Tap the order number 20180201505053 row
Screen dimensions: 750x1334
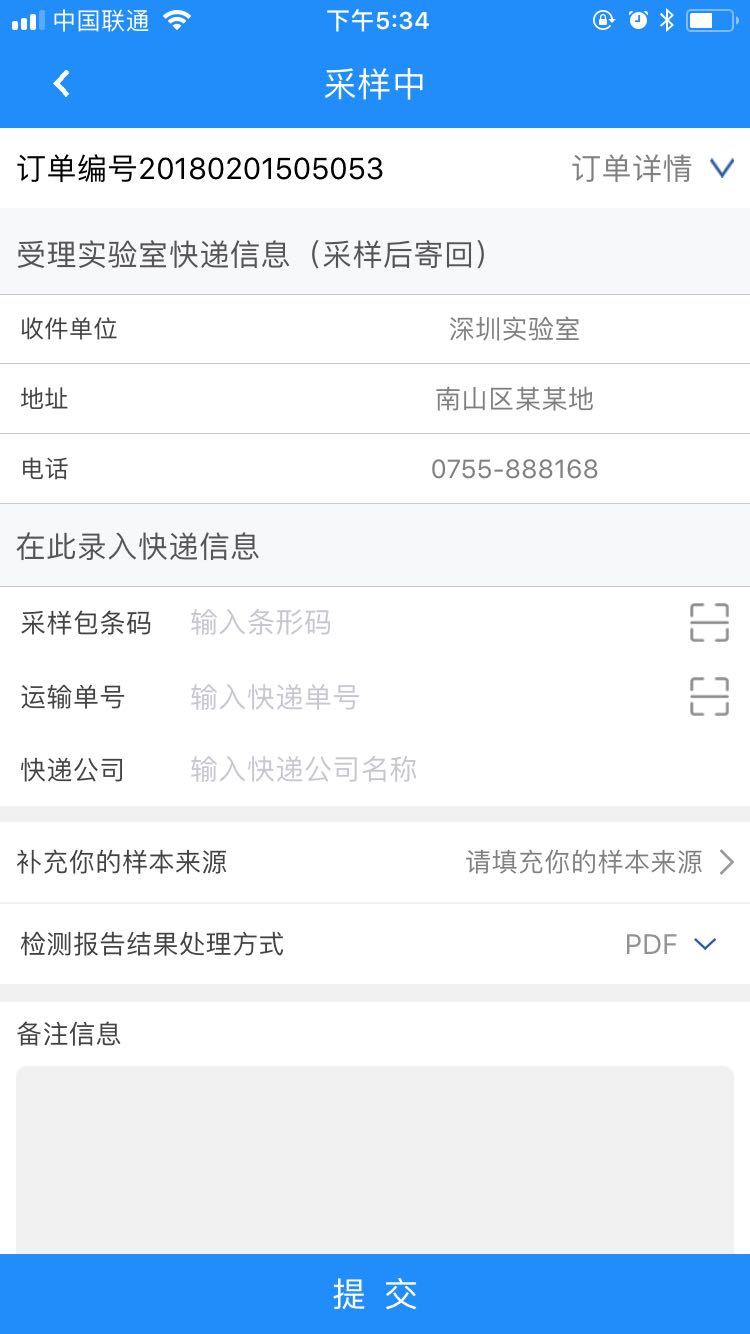pos(200,168)
